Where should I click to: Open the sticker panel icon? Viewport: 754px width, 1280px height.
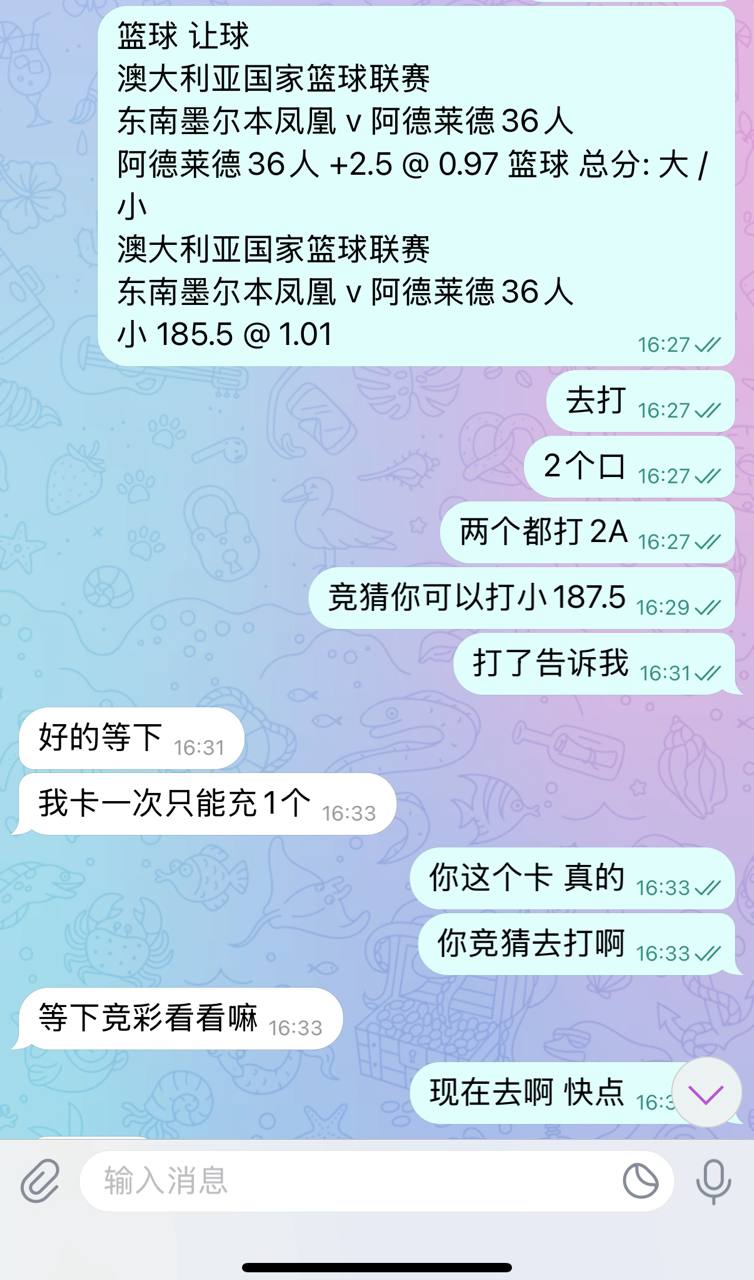[x=641, y=1181]
